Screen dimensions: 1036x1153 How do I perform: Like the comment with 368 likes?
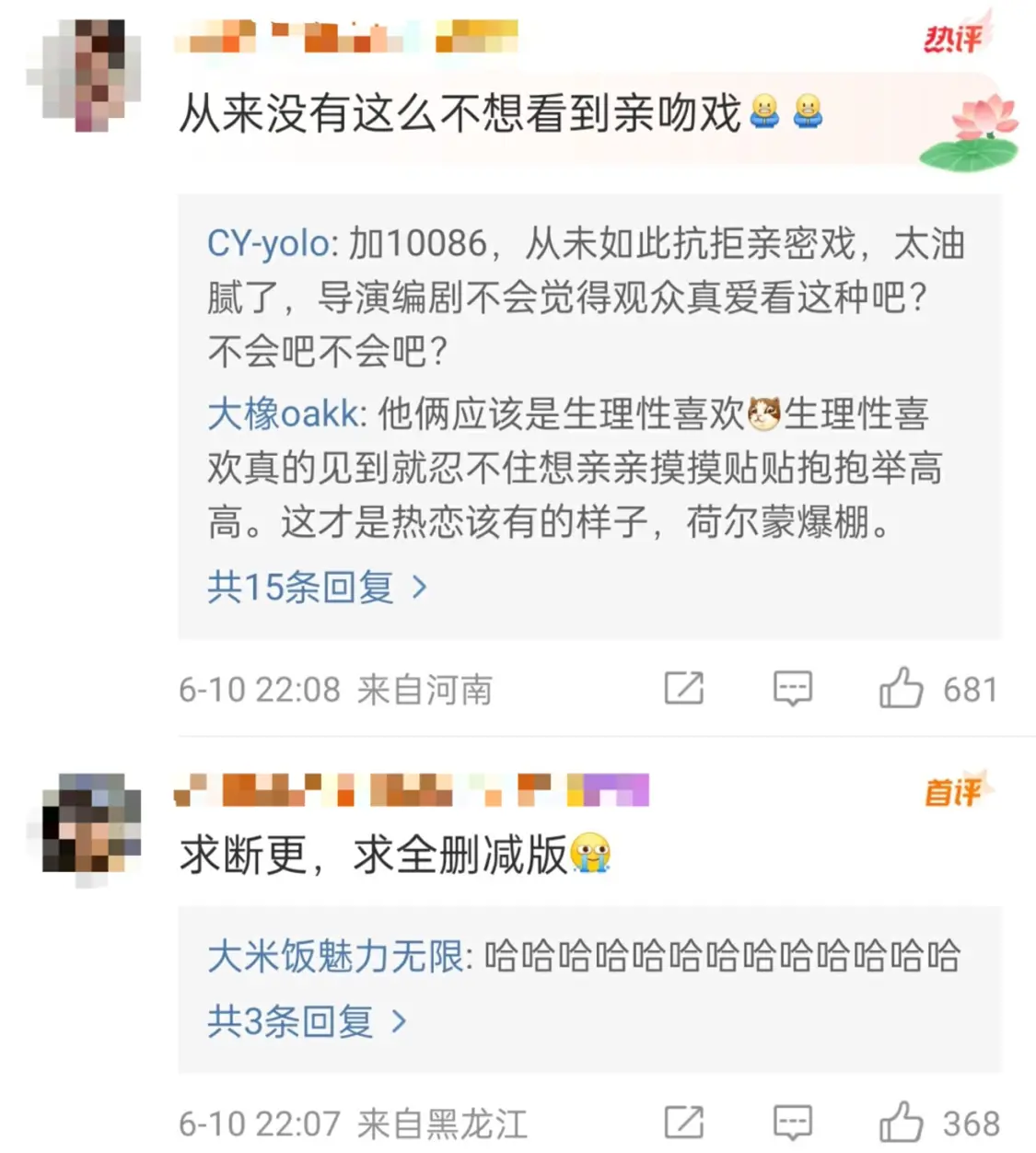click(901, 1123)
